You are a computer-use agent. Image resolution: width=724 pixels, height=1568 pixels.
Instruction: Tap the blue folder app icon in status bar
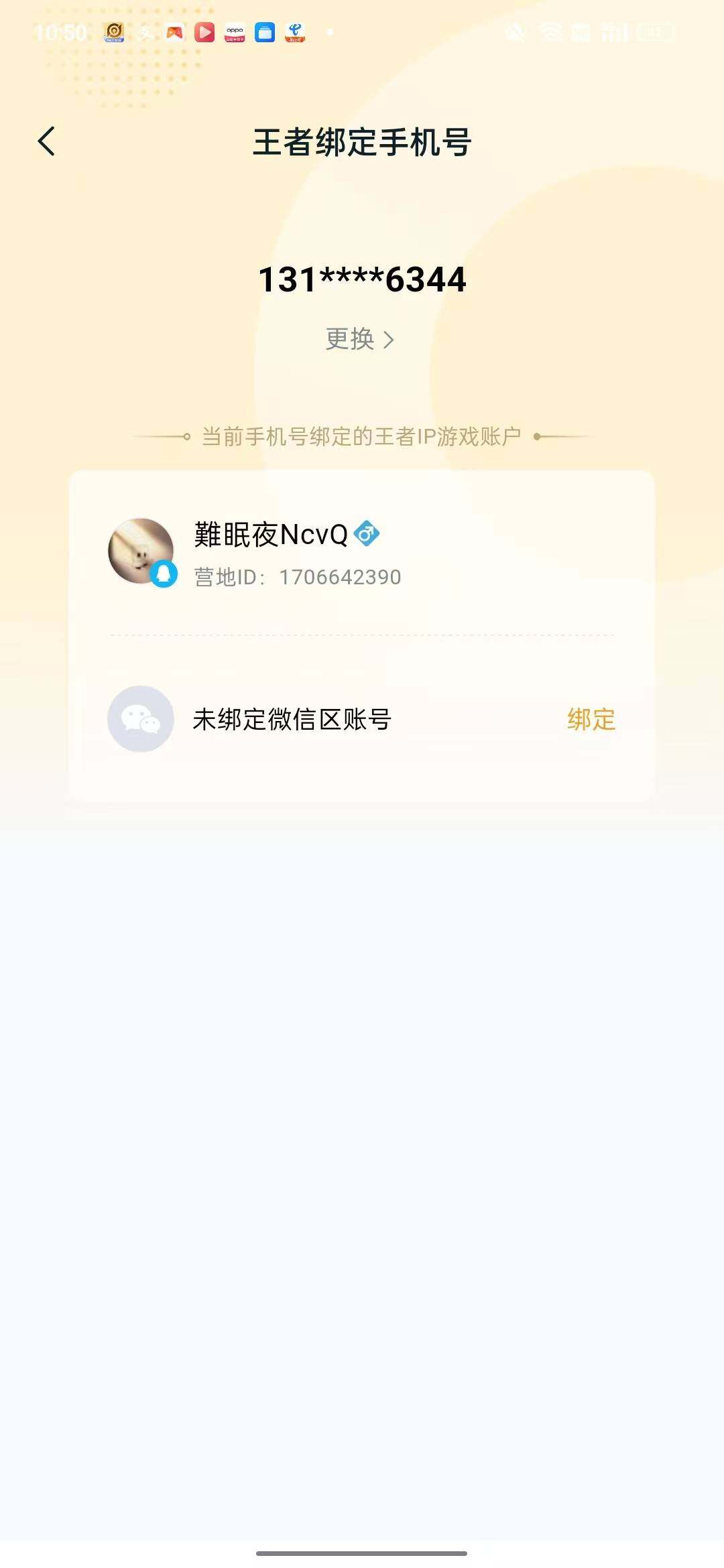(265, 32)
